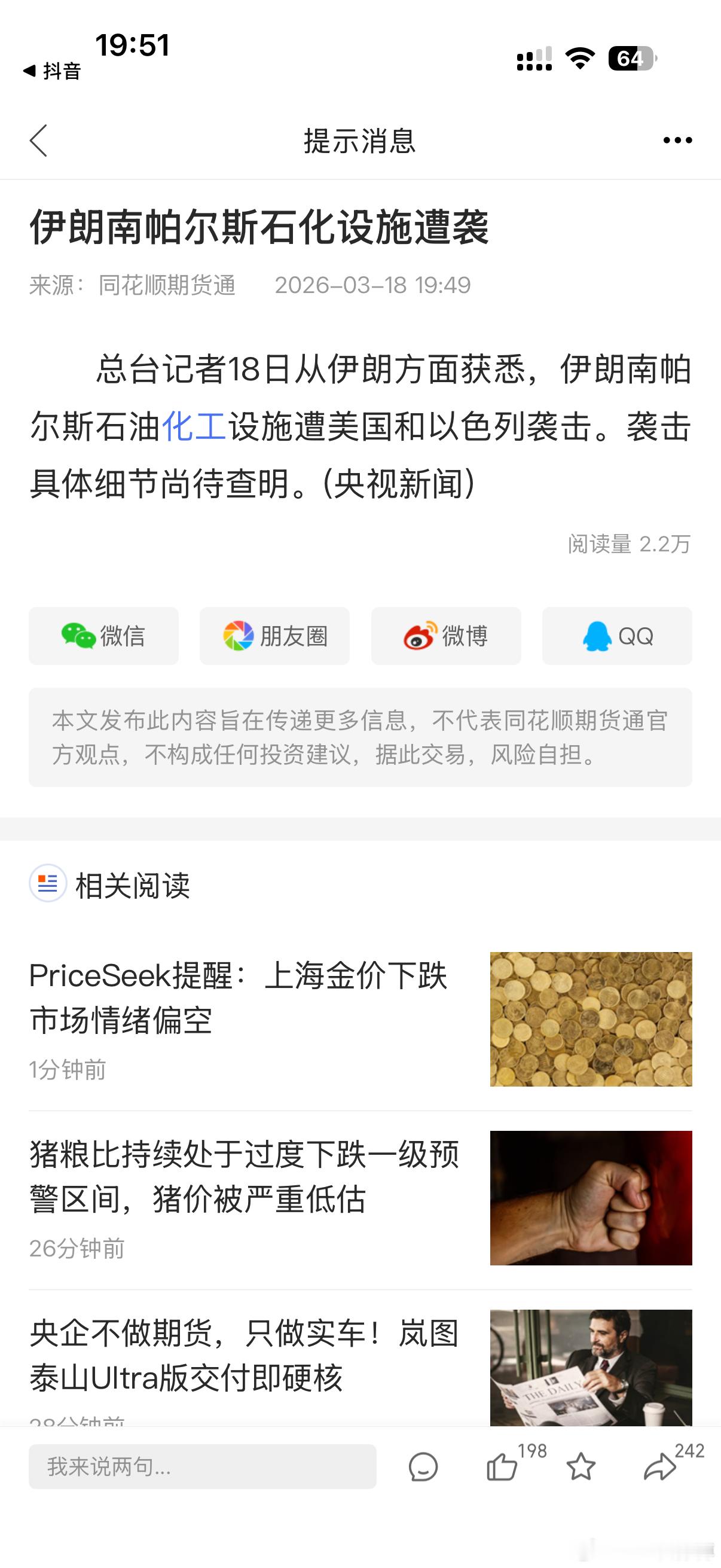Like the article with the thumbs-up icon

pos(503,1466)
